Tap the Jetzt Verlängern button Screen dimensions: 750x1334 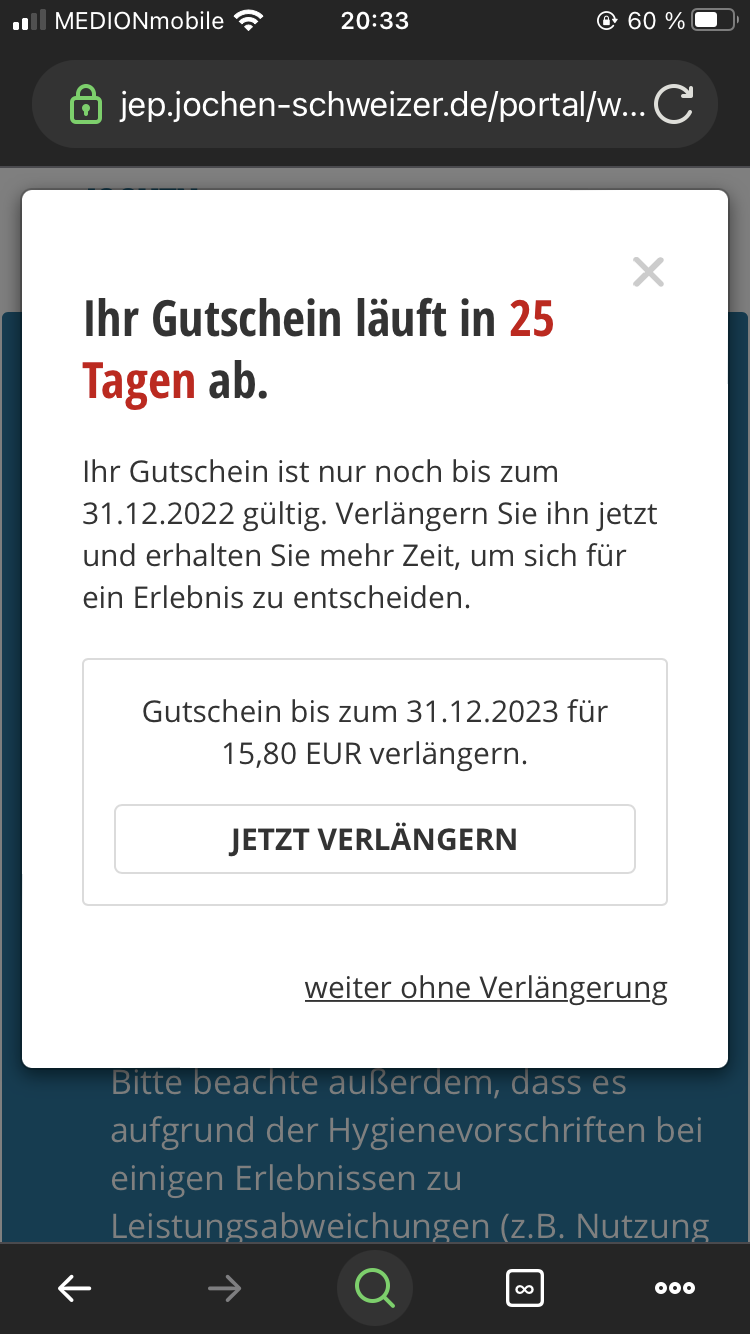click(374, 839)
